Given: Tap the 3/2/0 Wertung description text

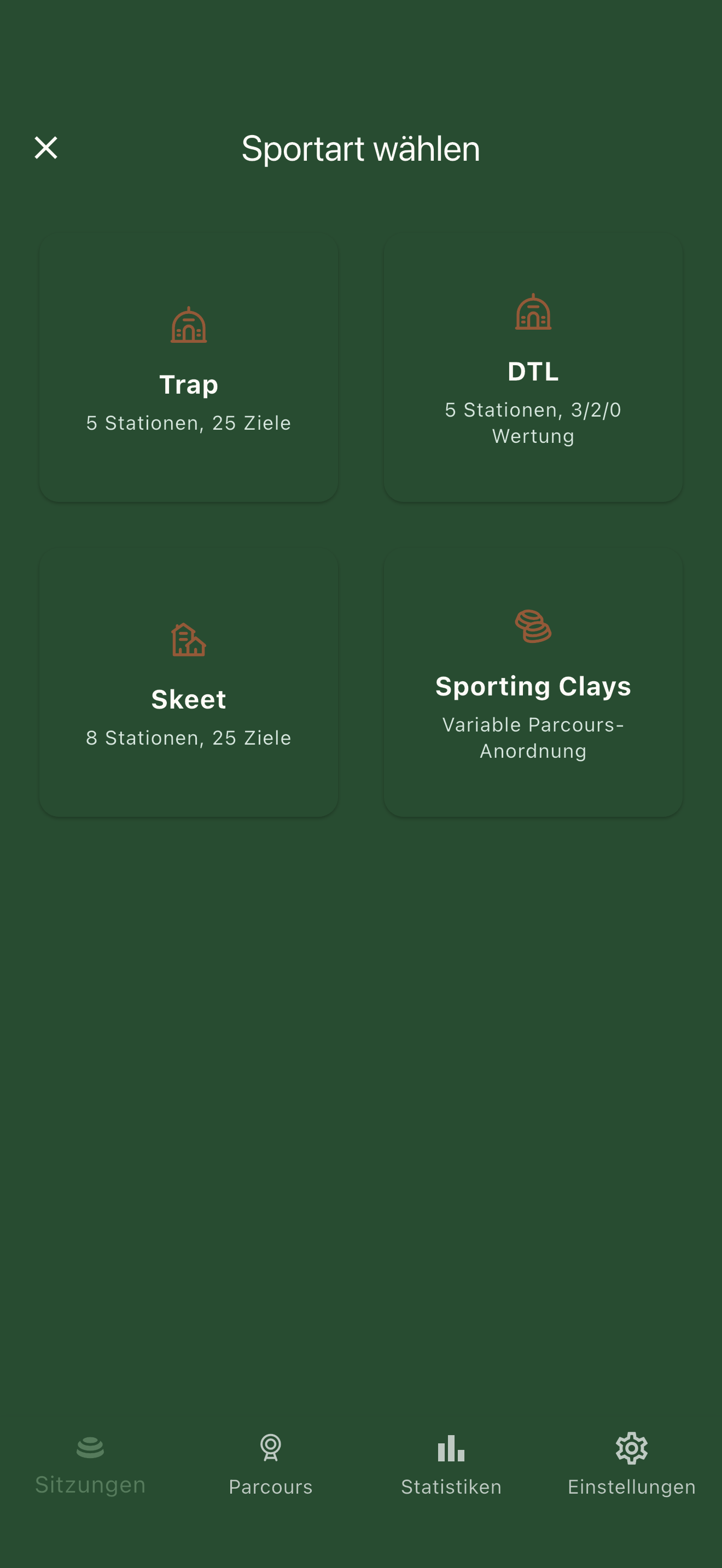Looking at the screenshot, I should 533,423.
